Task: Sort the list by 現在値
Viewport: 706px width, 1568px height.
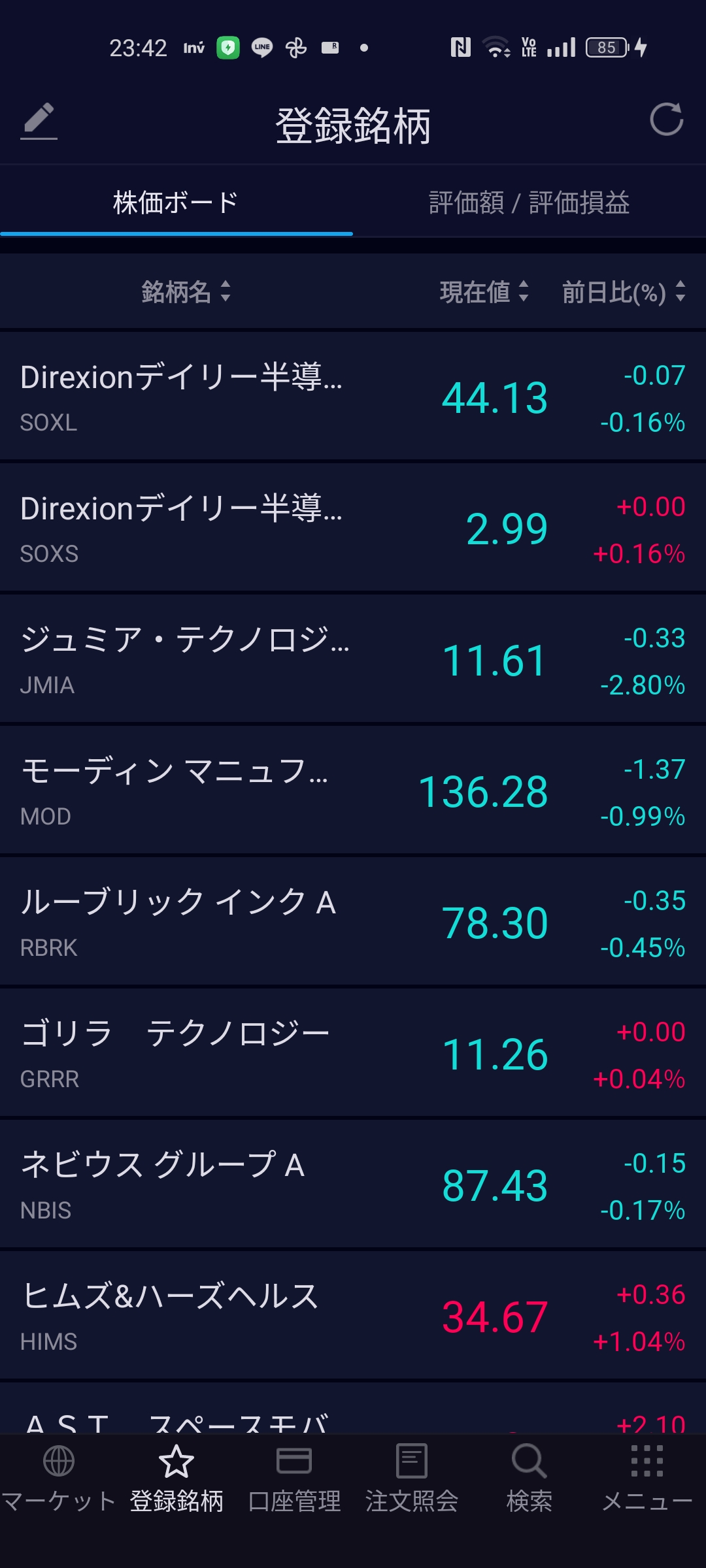Action: tap(484, 291)
